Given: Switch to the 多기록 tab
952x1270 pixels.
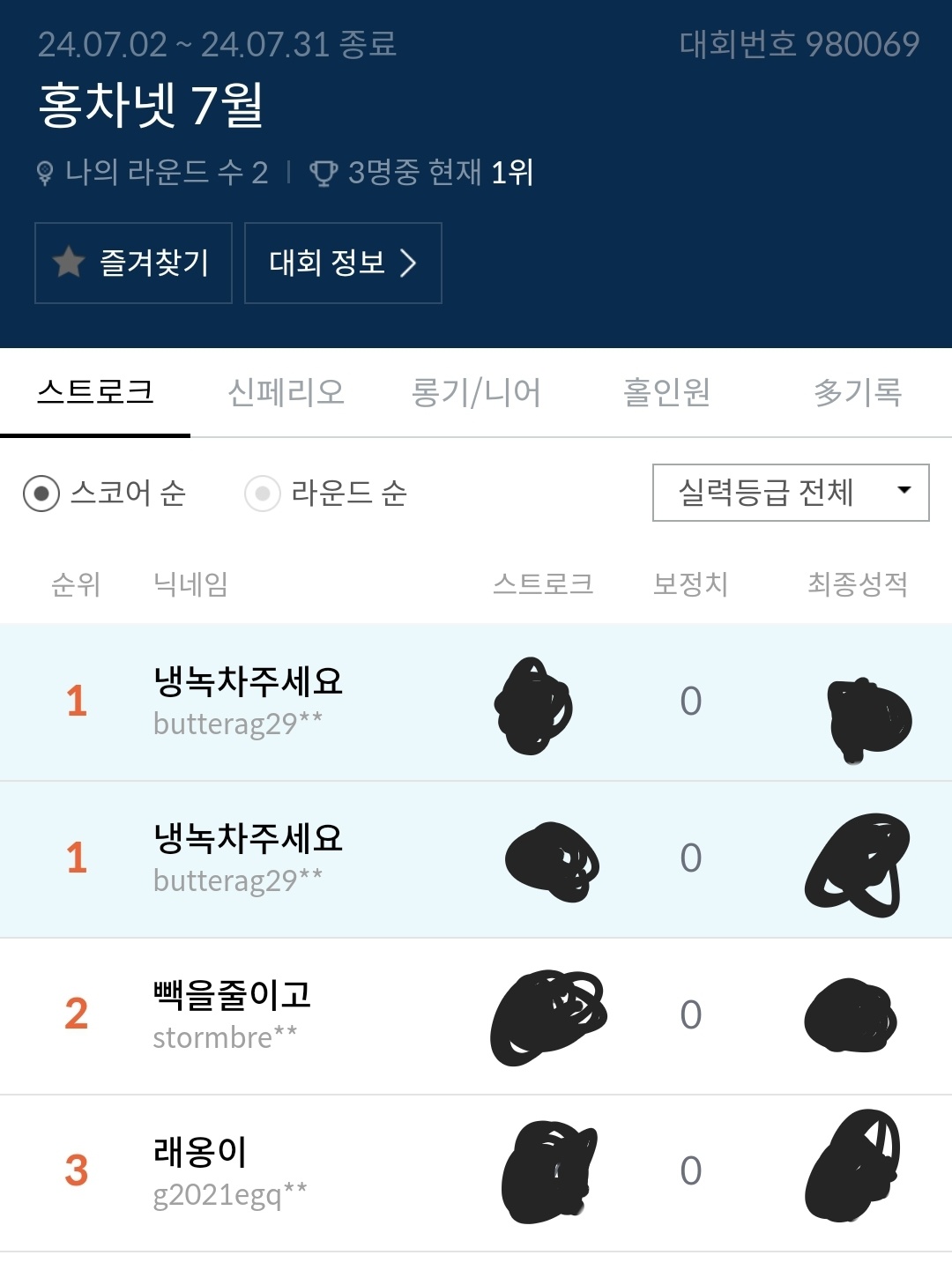Looking at the screenshot, I should point(857,392).
